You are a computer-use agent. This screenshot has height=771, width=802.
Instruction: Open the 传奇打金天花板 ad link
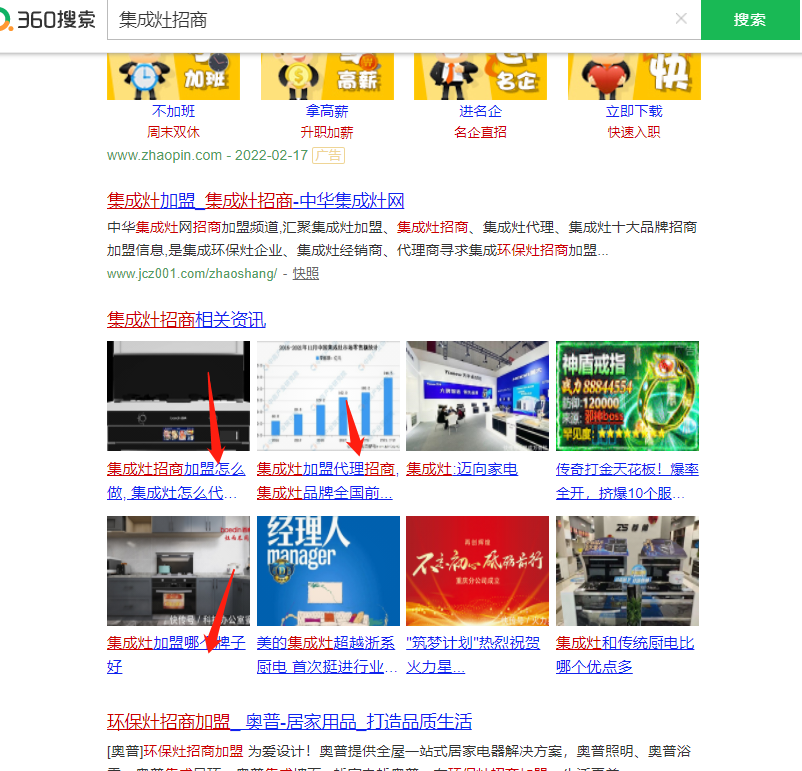point(627,469)
